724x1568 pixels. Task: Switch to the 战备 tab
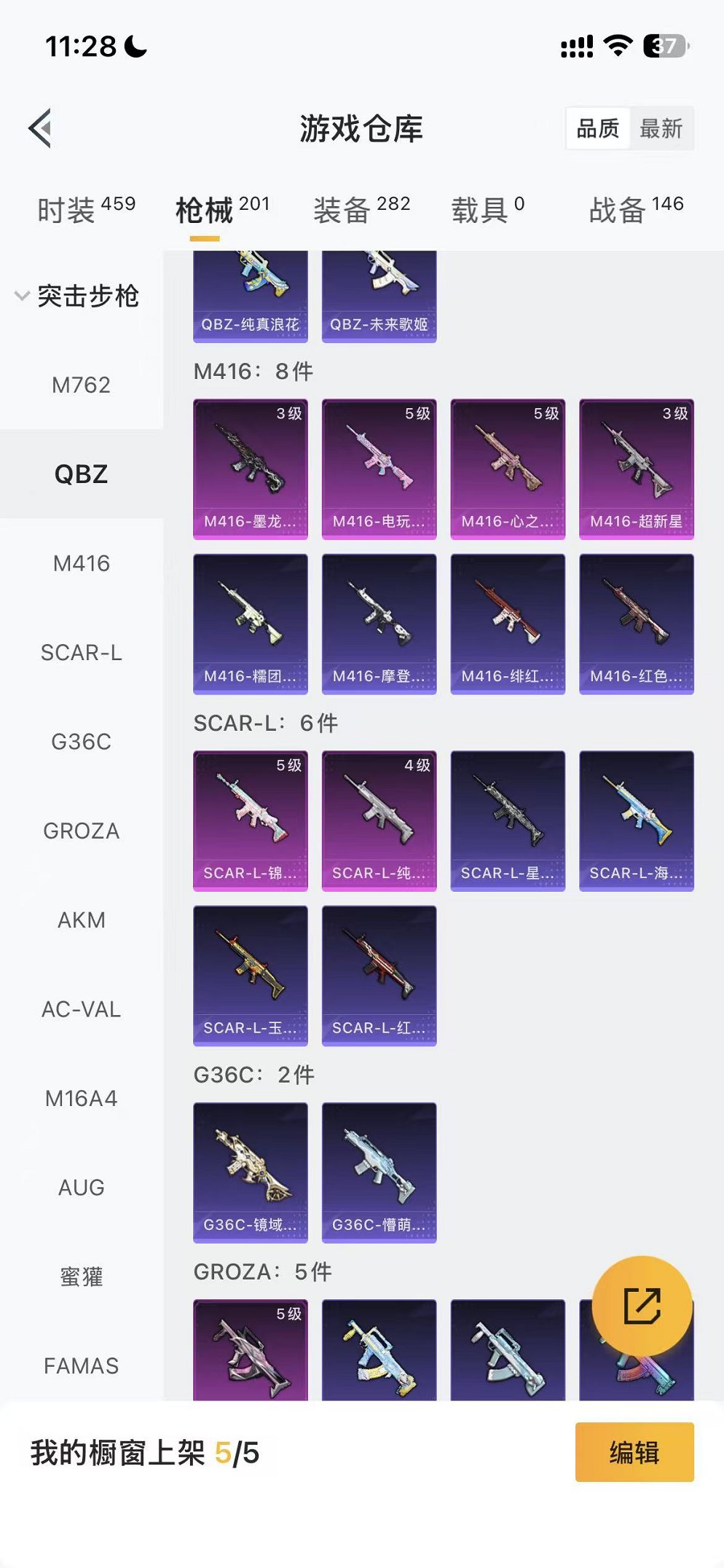635,210
